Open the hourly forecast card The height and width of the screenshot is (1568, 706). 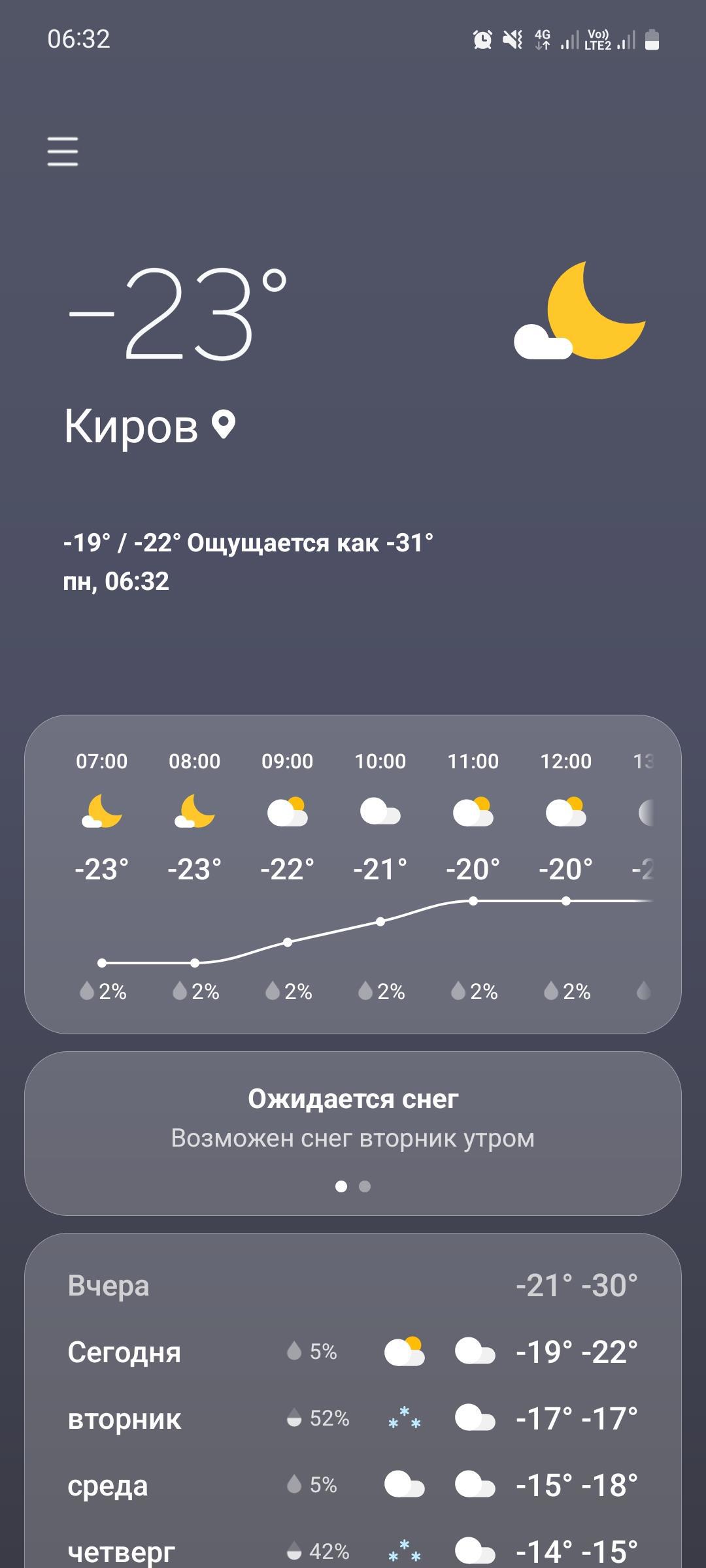[x=353, y=874]
